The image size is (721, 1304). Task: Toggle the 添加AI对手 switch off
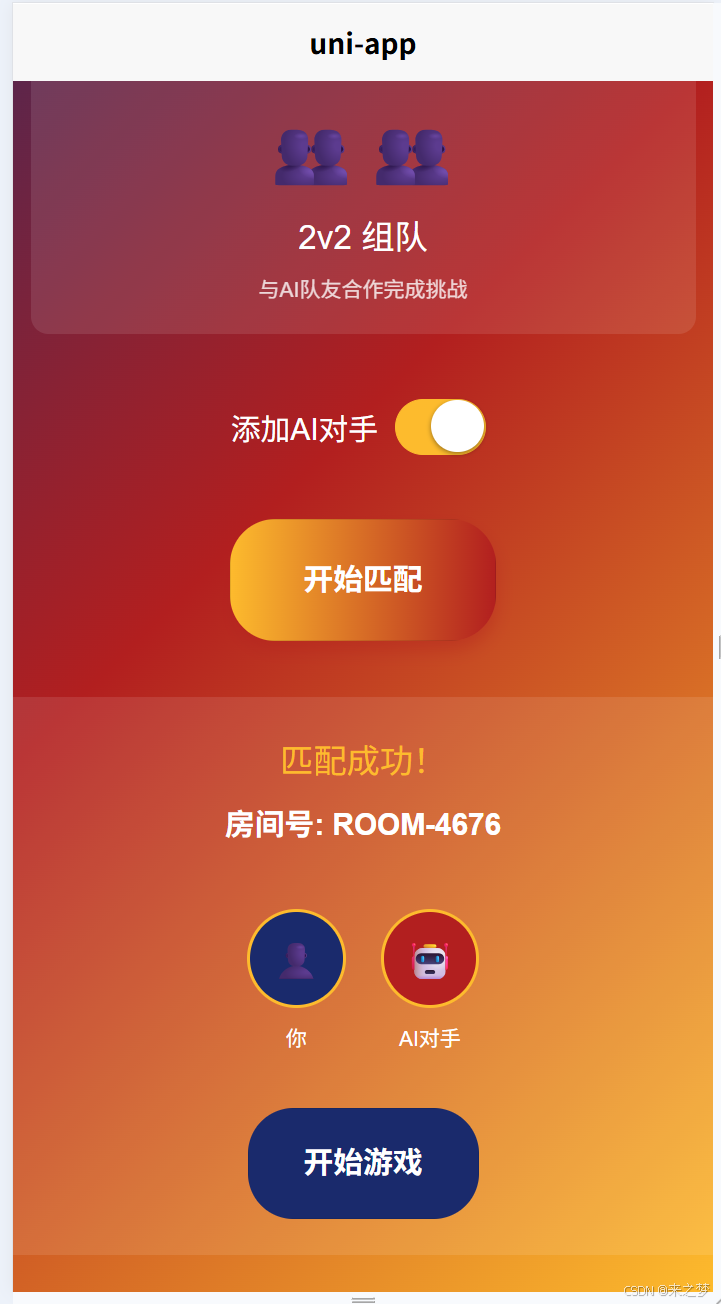(x=440, y=427)
